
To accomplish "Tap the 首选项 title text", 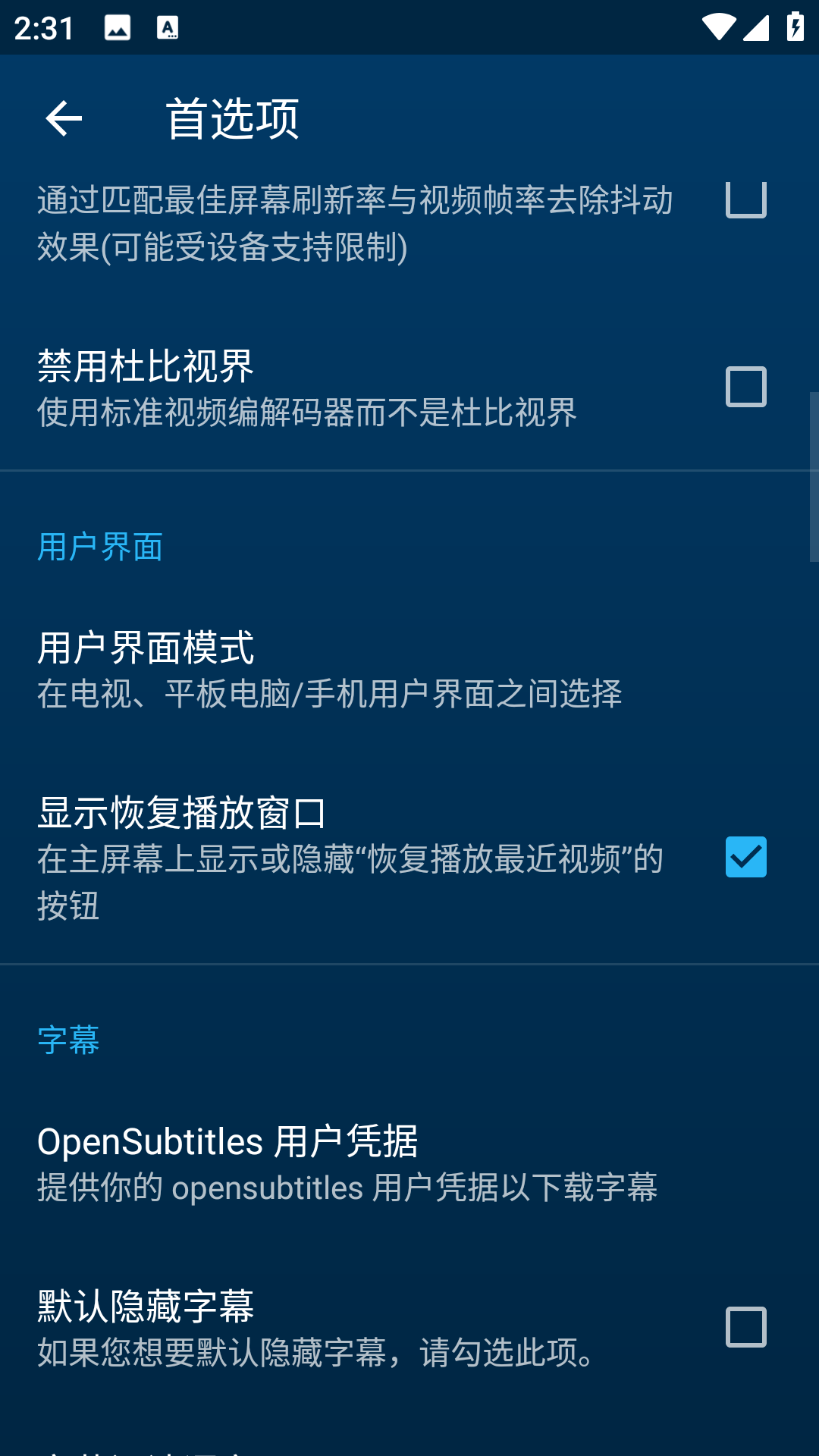I will tap(232, 118).
